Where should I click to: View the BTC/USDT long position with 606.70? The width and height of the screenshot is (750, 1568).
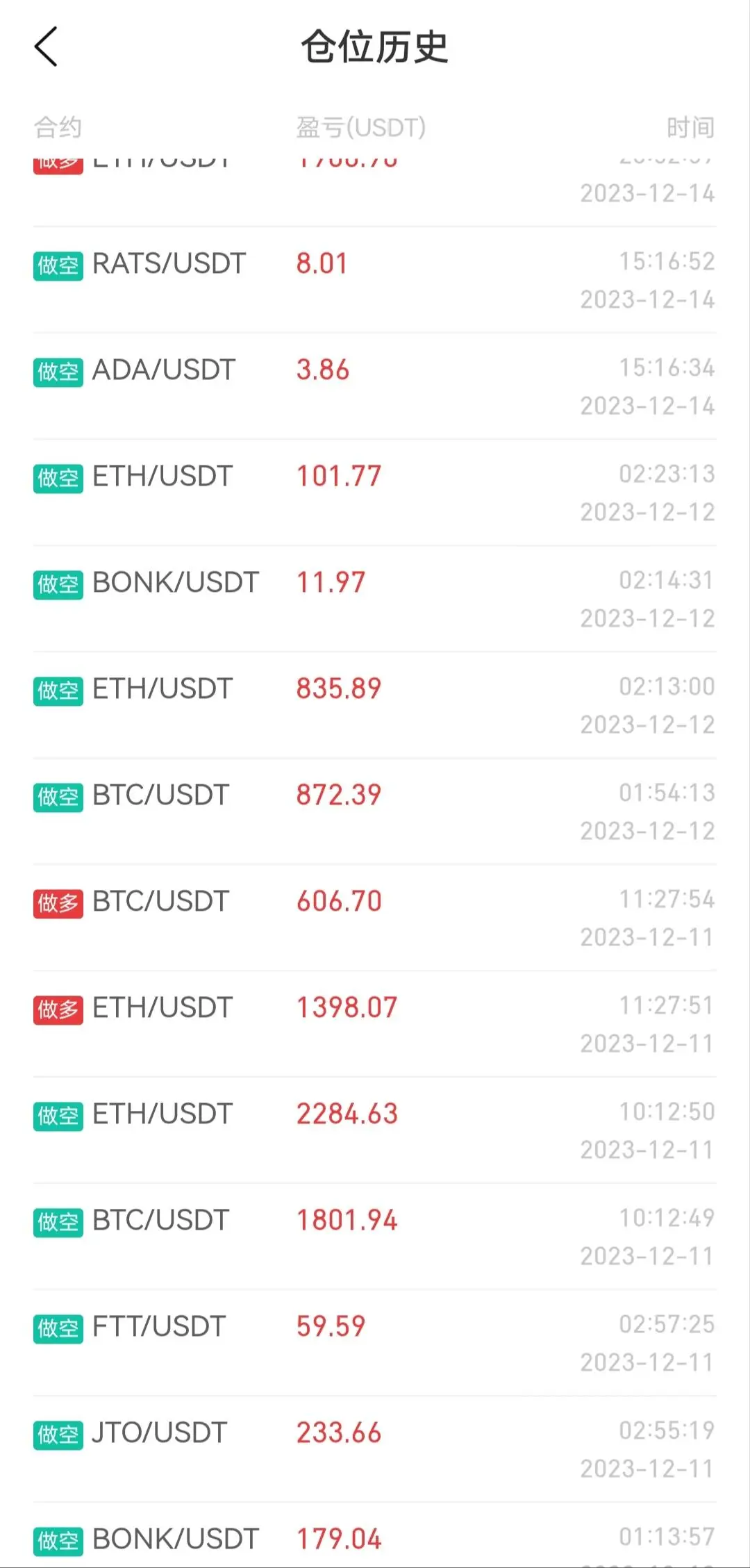tap(375, 918)
